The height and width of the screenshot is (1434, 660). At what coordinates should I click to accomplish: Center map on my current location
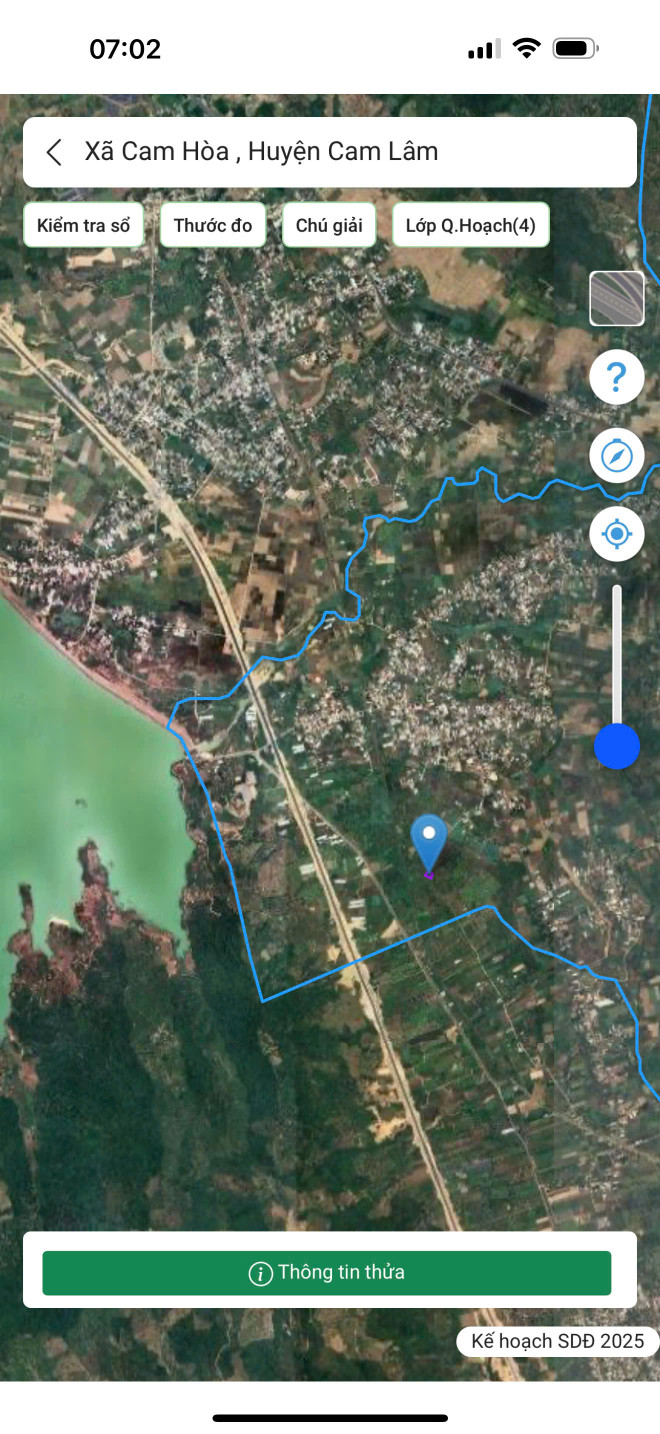pos(616,534)
